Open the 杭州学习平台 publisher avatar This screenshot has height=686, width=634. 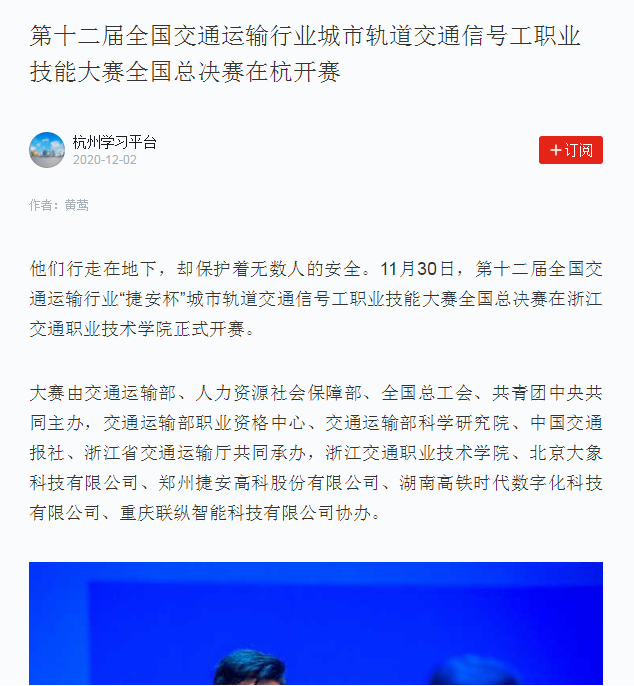[x=47, y=150]
